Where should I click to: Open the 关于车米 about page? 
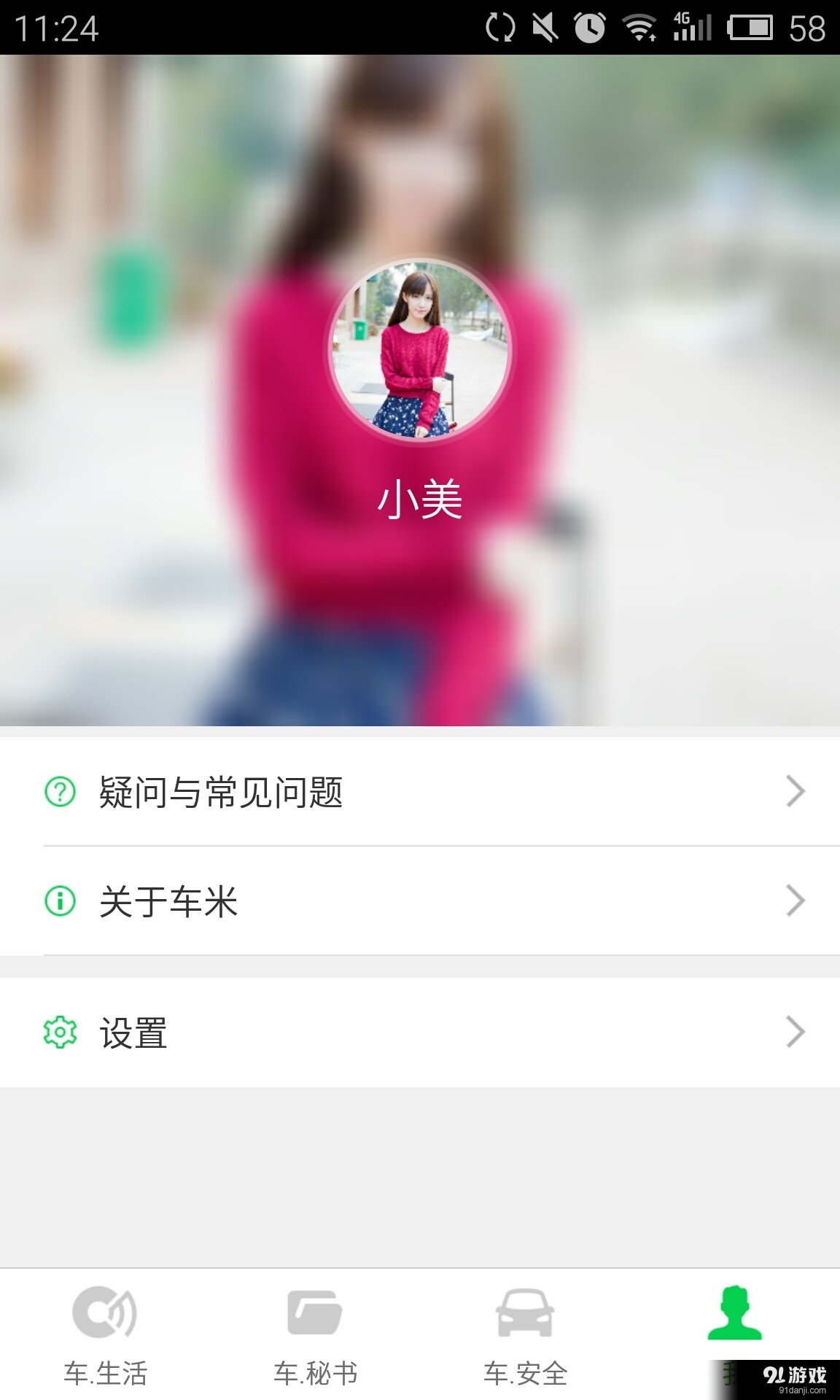420,901
